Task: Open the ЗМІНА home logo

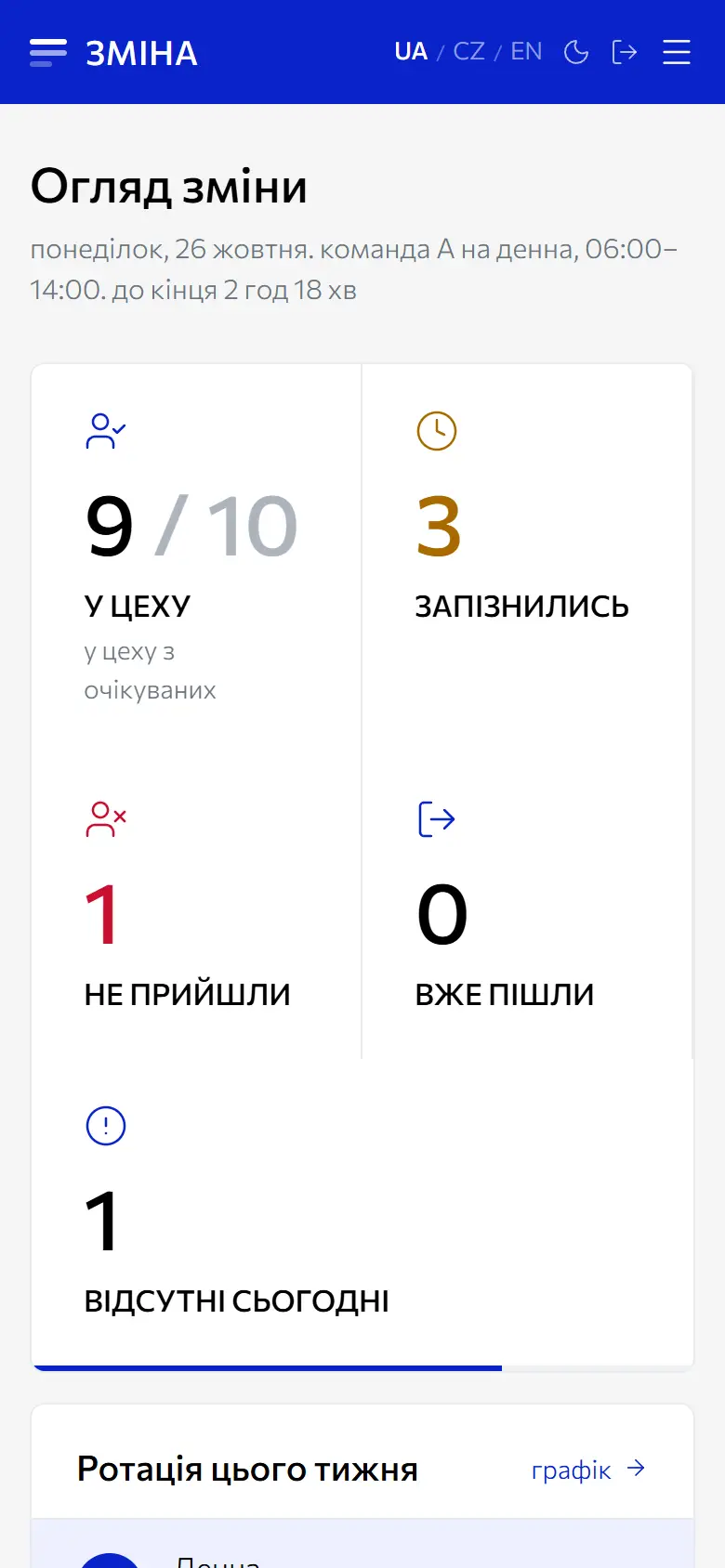Action: tap(113, 53)
